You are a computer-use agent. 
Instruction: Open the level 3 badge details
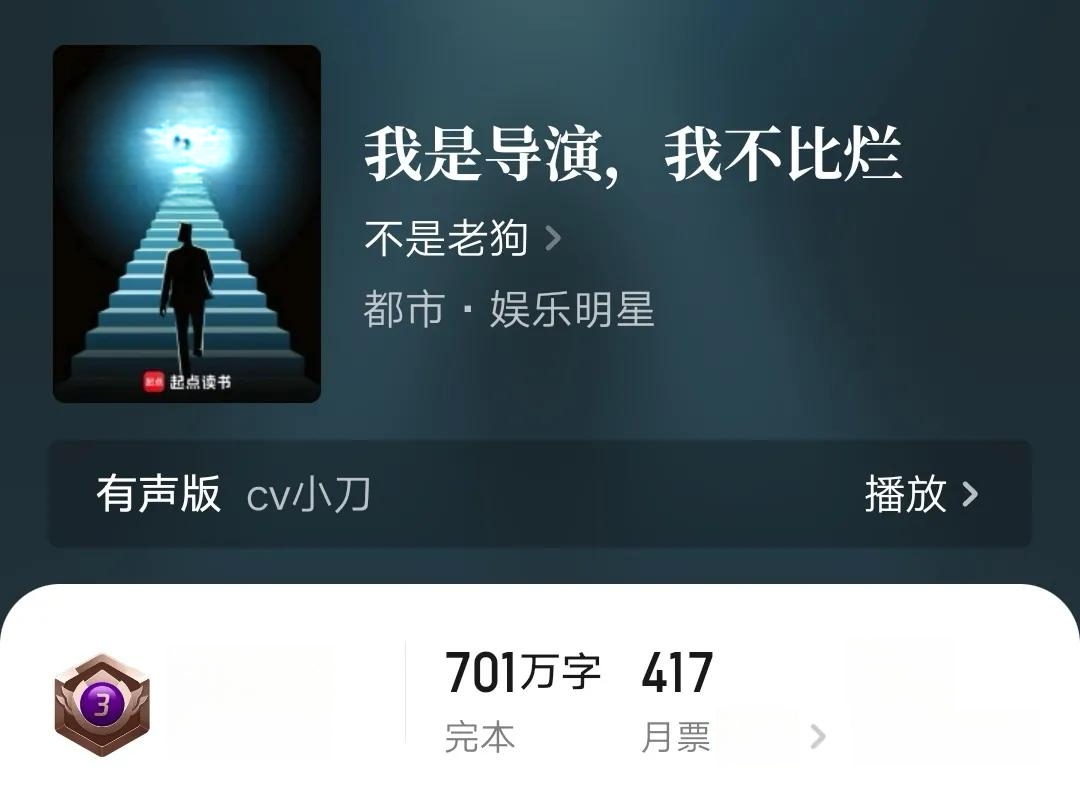click(x=101, y=705)
